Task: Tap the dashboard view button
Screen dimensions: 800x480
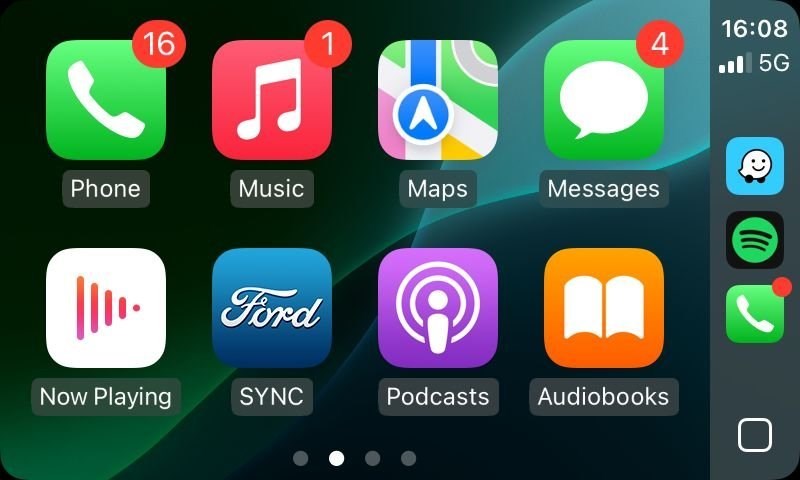Action: tap(755, 436)
